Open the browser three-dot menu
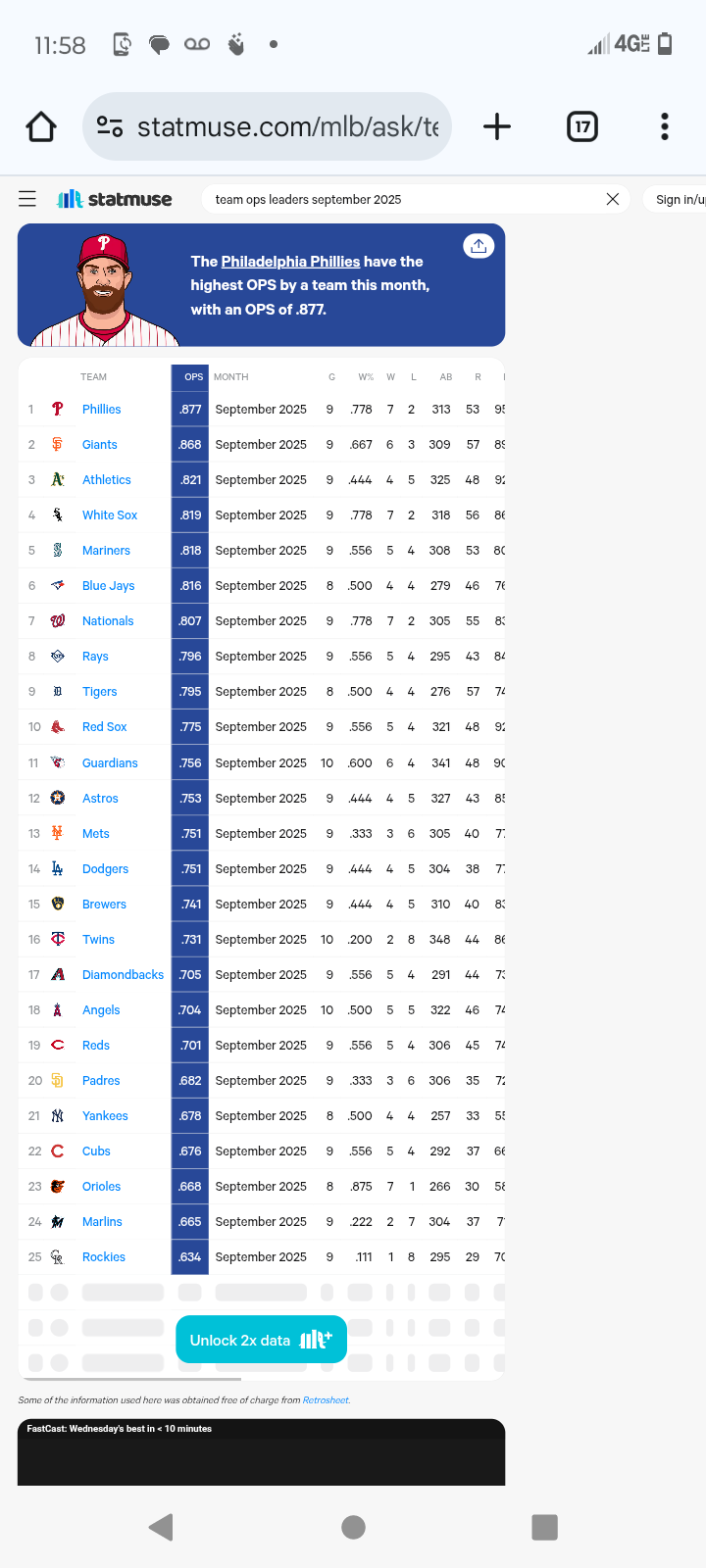Viewport: 706px width, 1568px height. [664, 125]
